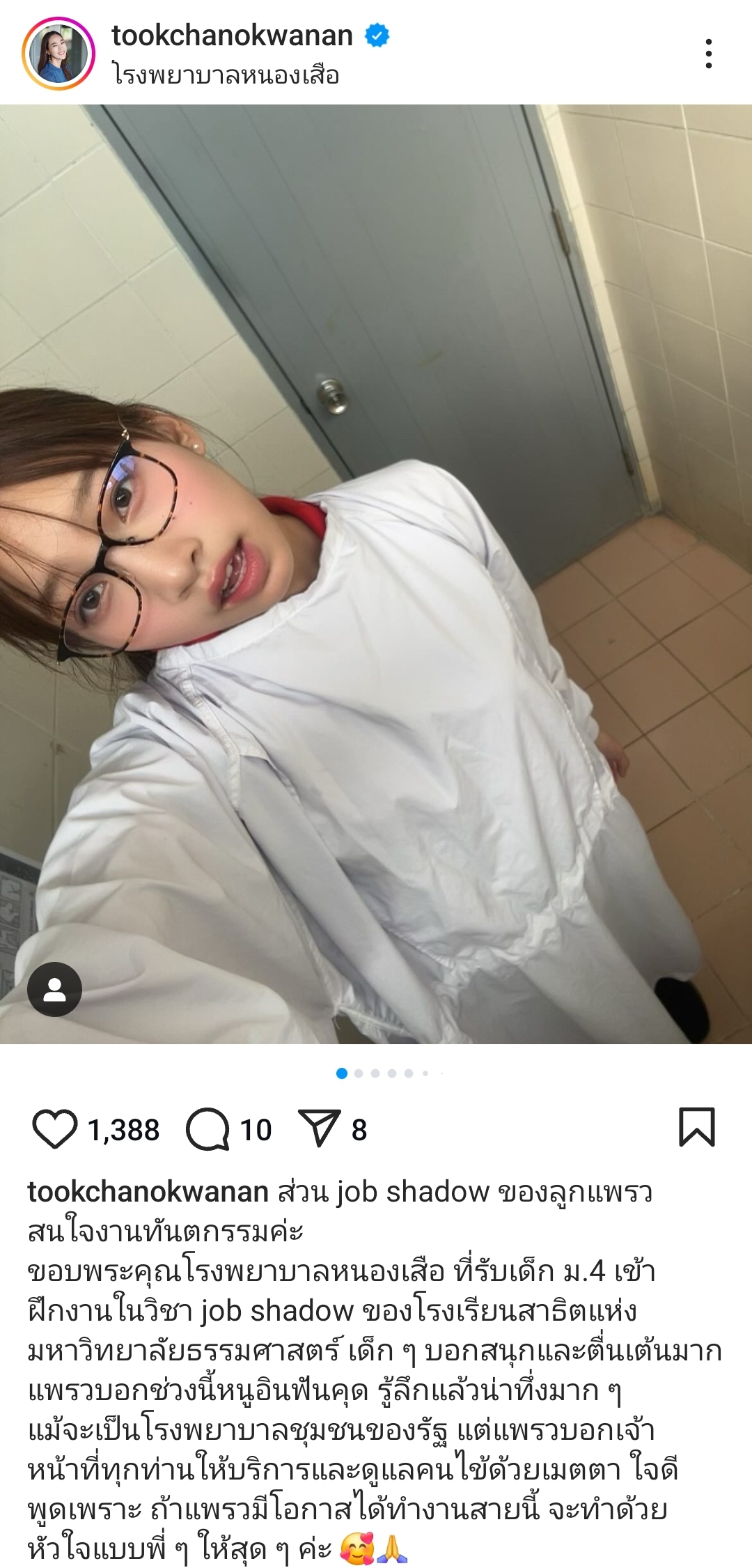This screenshot has height=1568, width=752.
Task: Share this post via the paper plane icon
Action: click(x=319, y=1128)
